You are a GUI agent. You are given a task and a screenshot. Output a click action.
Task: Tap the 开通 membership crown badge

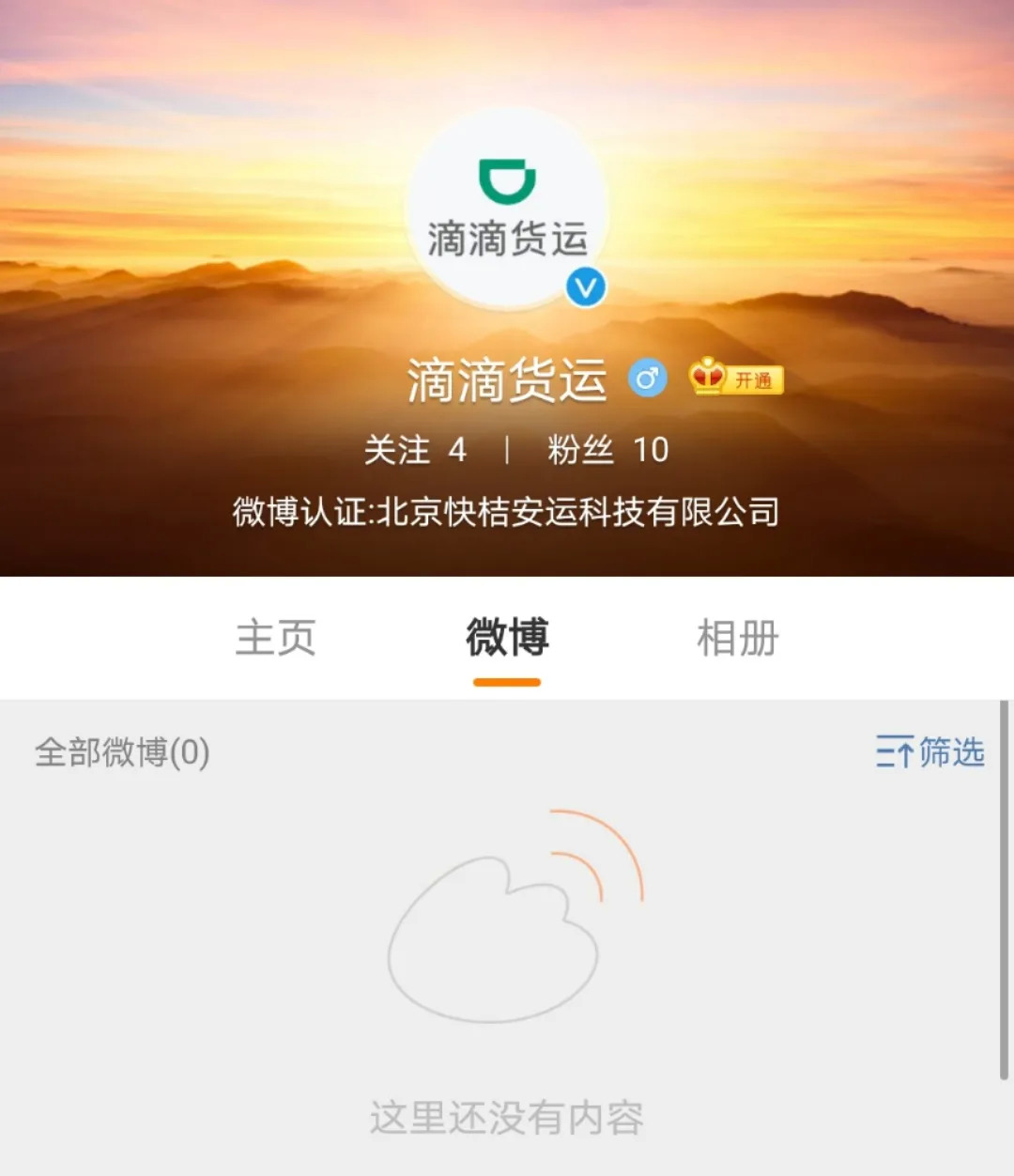pyautogui.click(x=736, y=379)
